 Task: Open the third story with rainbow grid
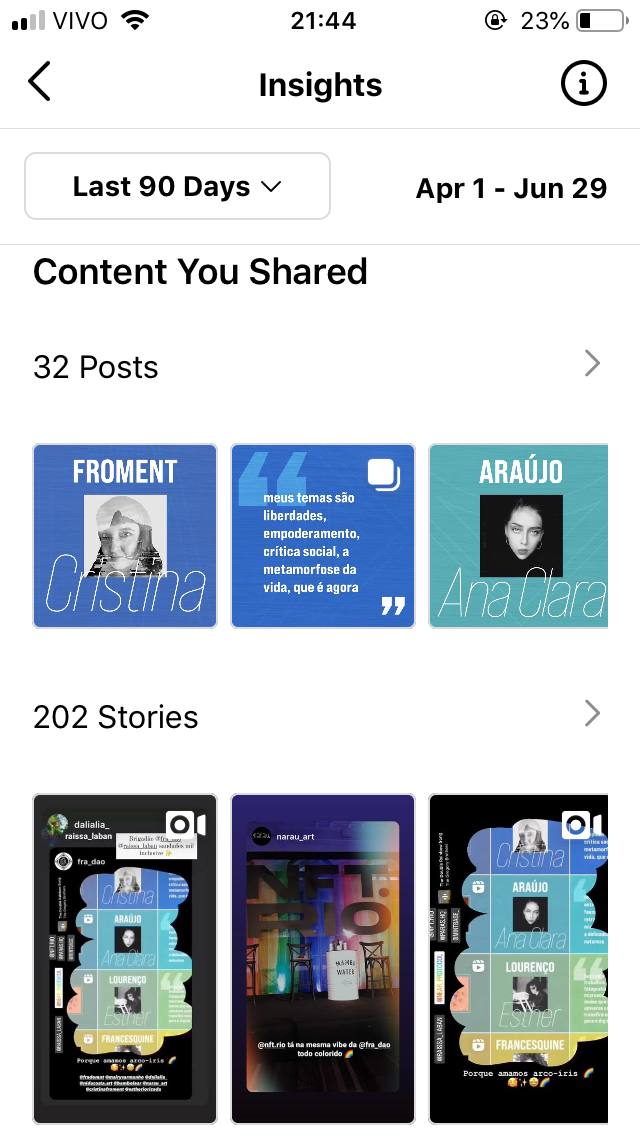click(518, 958)
